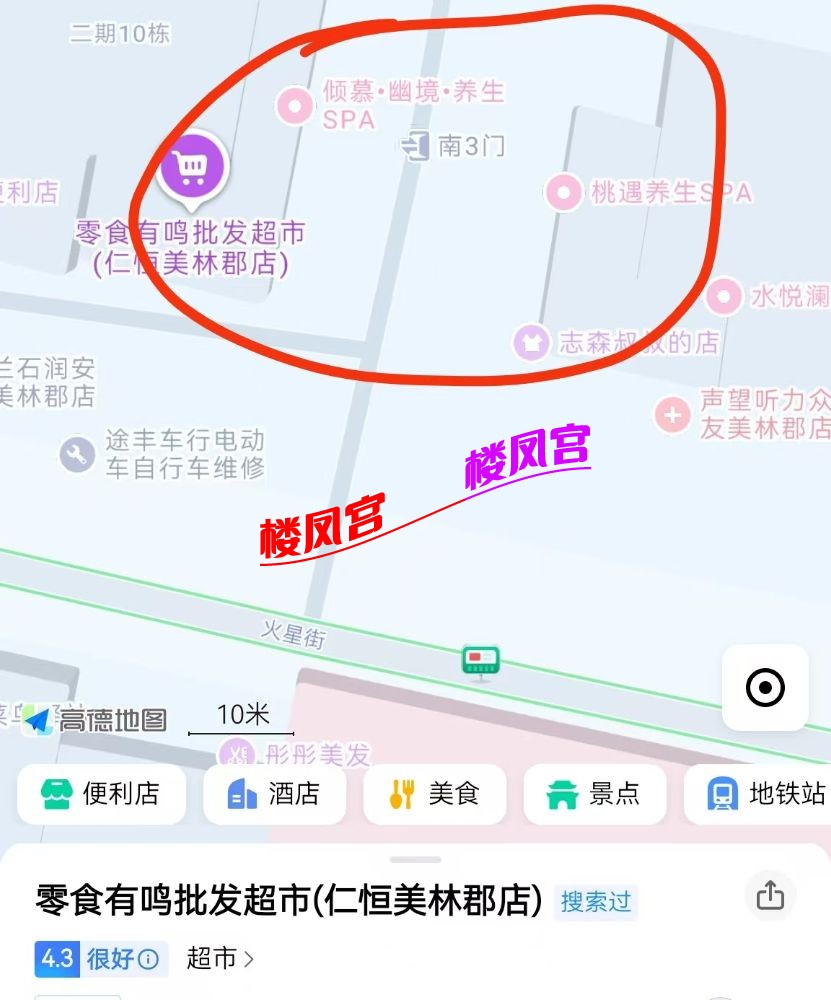Select the 途丰车行 repair shop marker
The width and height of the screenshot is (831, 1000).
(x=77, y=453)
